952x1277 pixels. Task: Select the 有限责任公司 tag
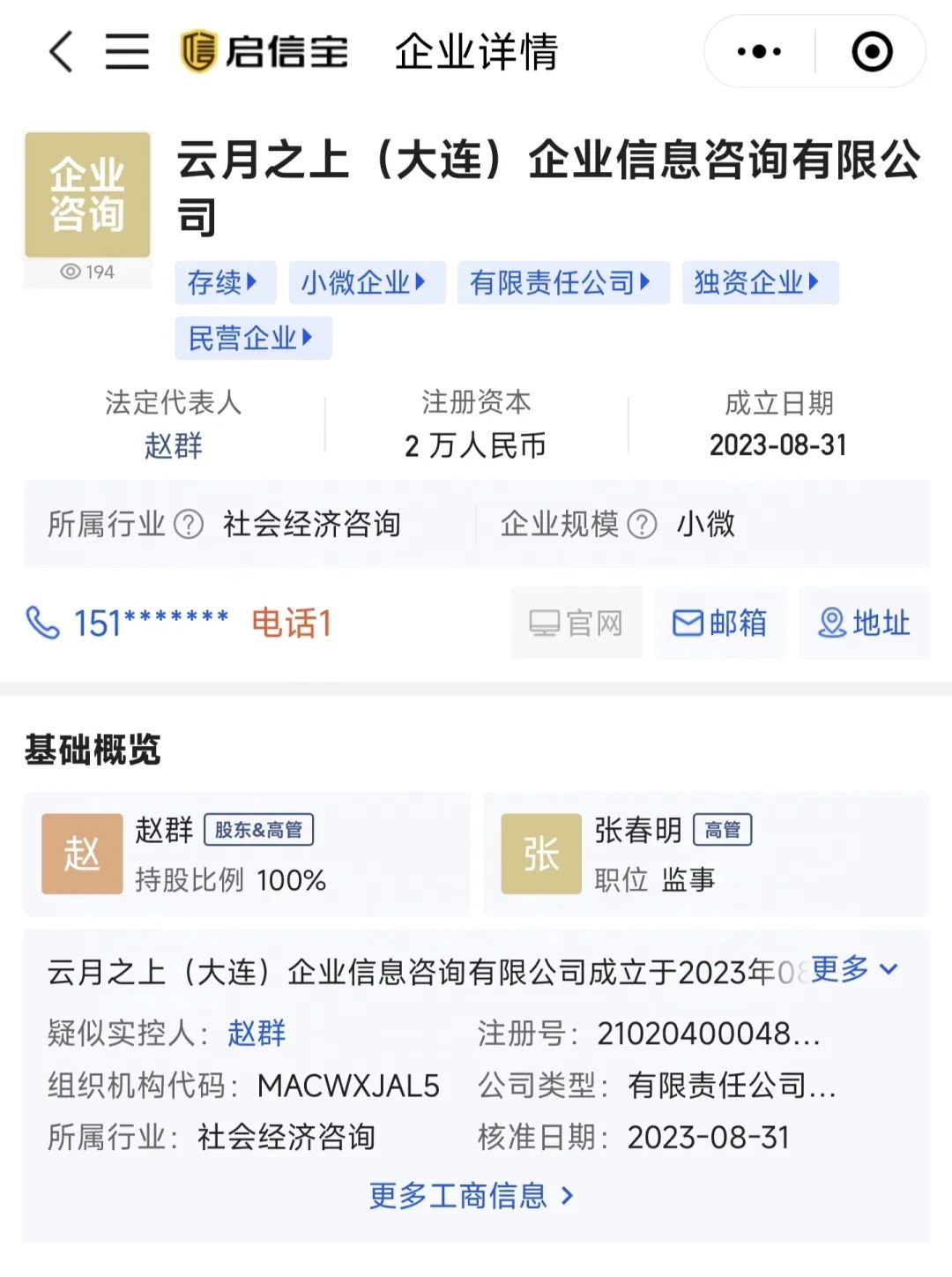pos(562,283)
